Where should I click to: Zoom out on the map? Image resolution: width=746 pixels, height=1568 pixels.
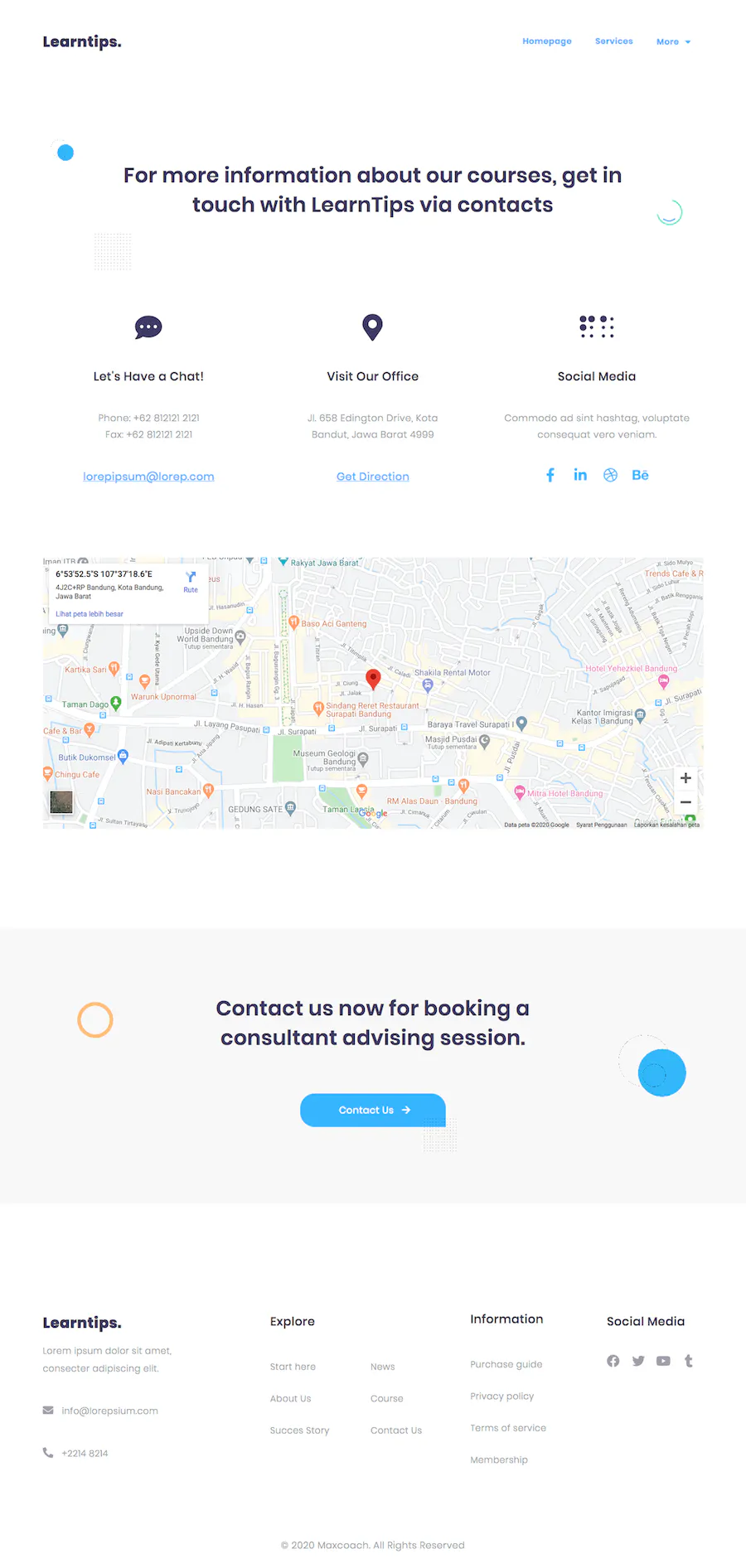pos(685,802)
